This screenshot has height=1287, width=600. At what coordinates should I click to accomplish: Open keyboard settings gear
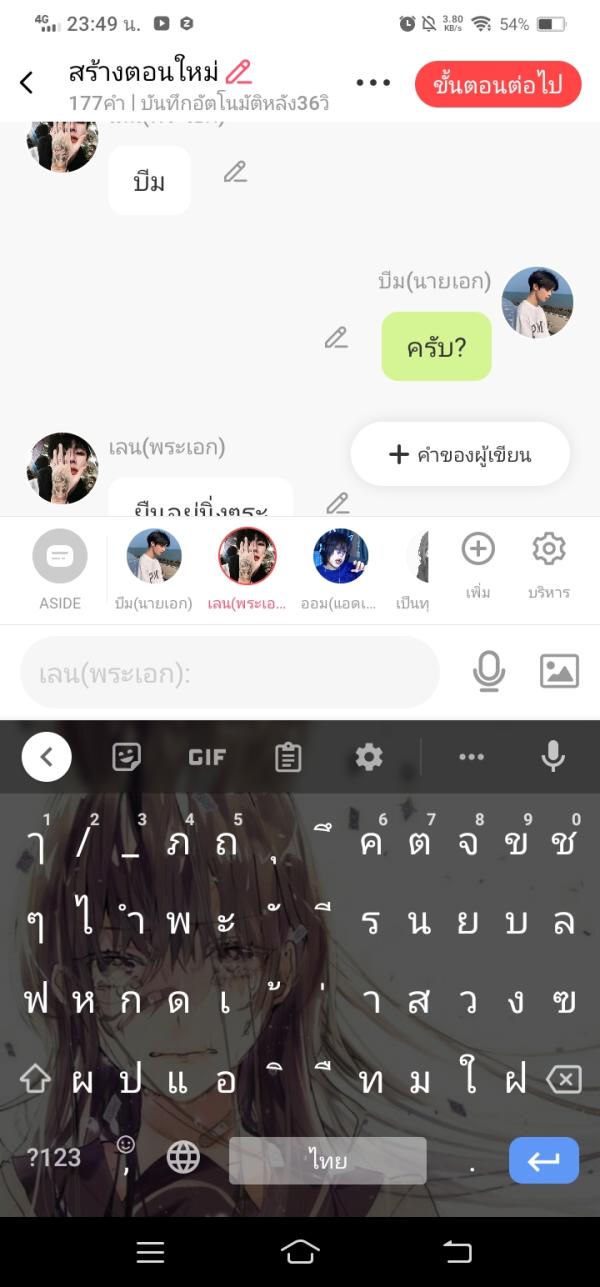pos(369,758)
